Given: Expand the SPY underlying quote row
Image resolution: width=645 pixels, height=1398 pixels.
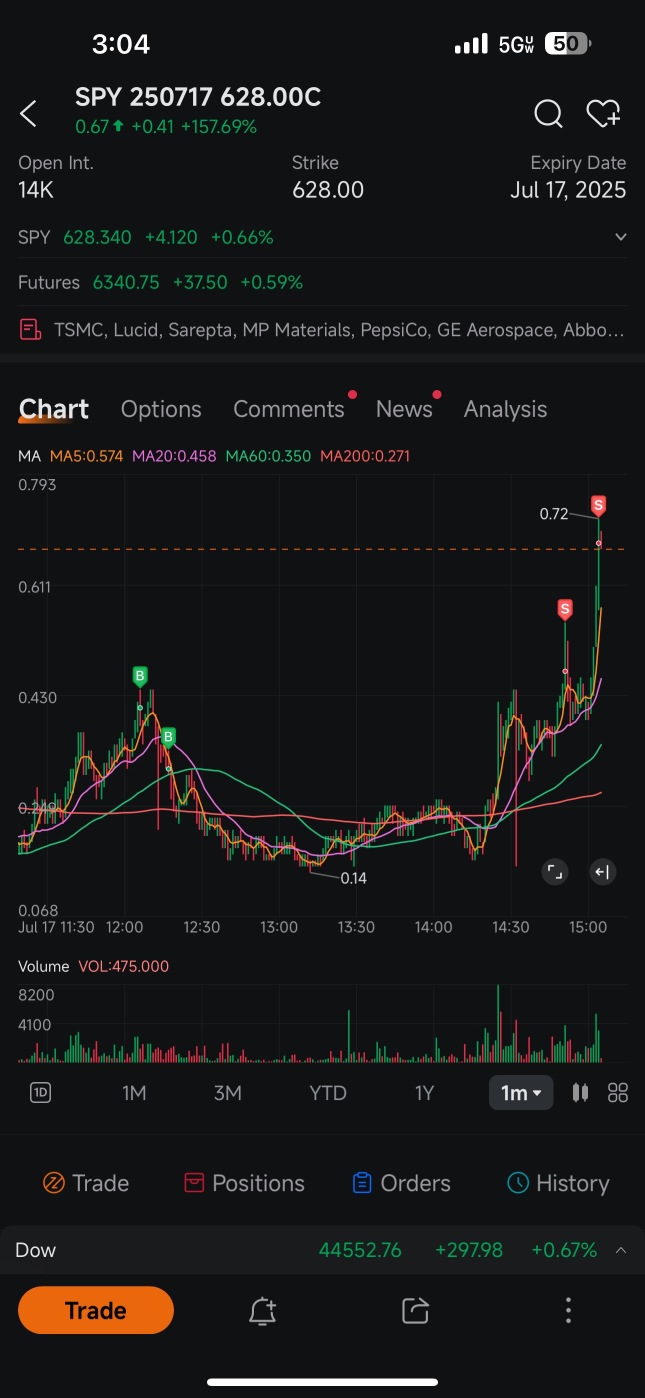Looking at the screenshot, I should pos(620,237).
